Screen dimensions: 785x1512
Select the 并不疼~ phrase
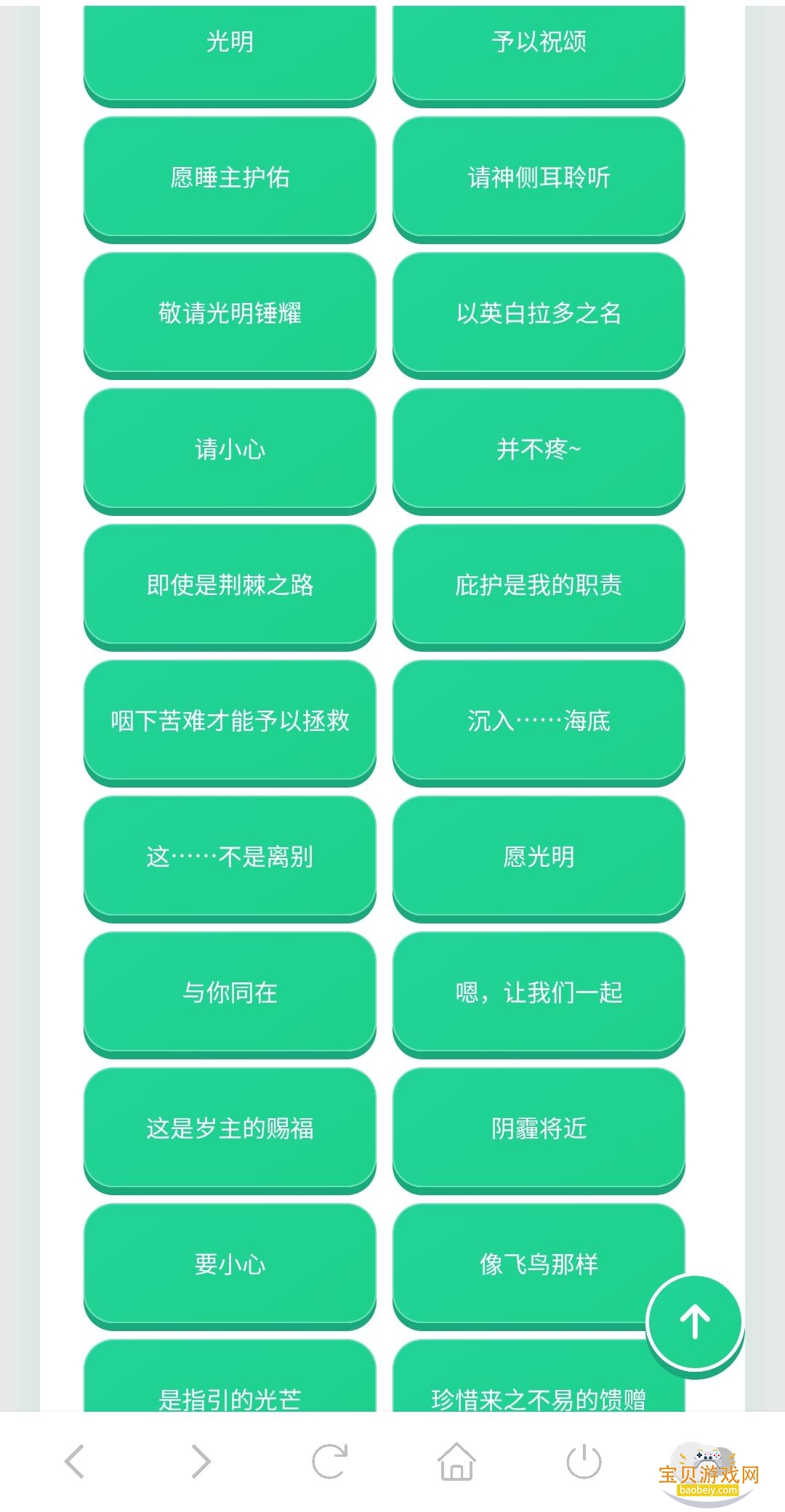538,449
